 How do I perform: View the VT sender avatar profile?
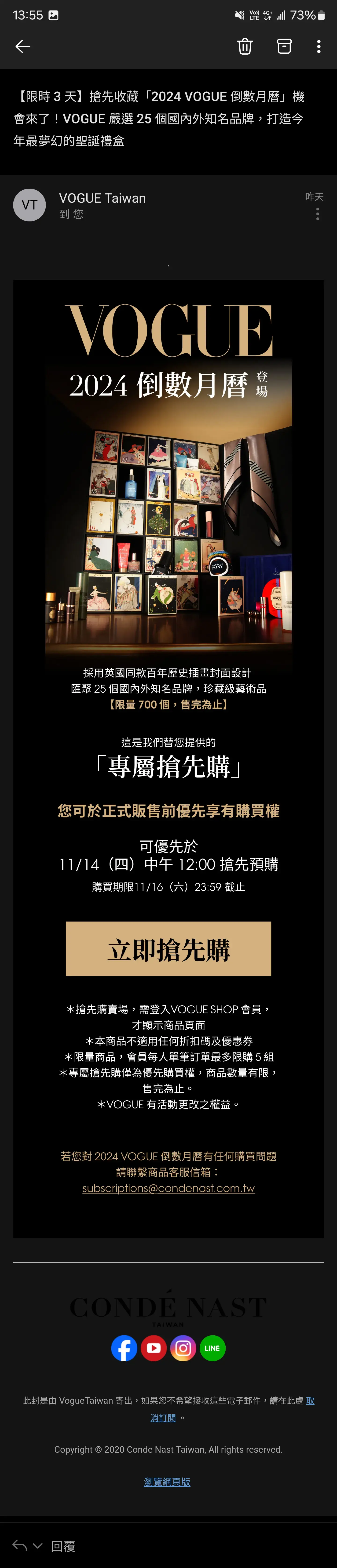[29, 205]
